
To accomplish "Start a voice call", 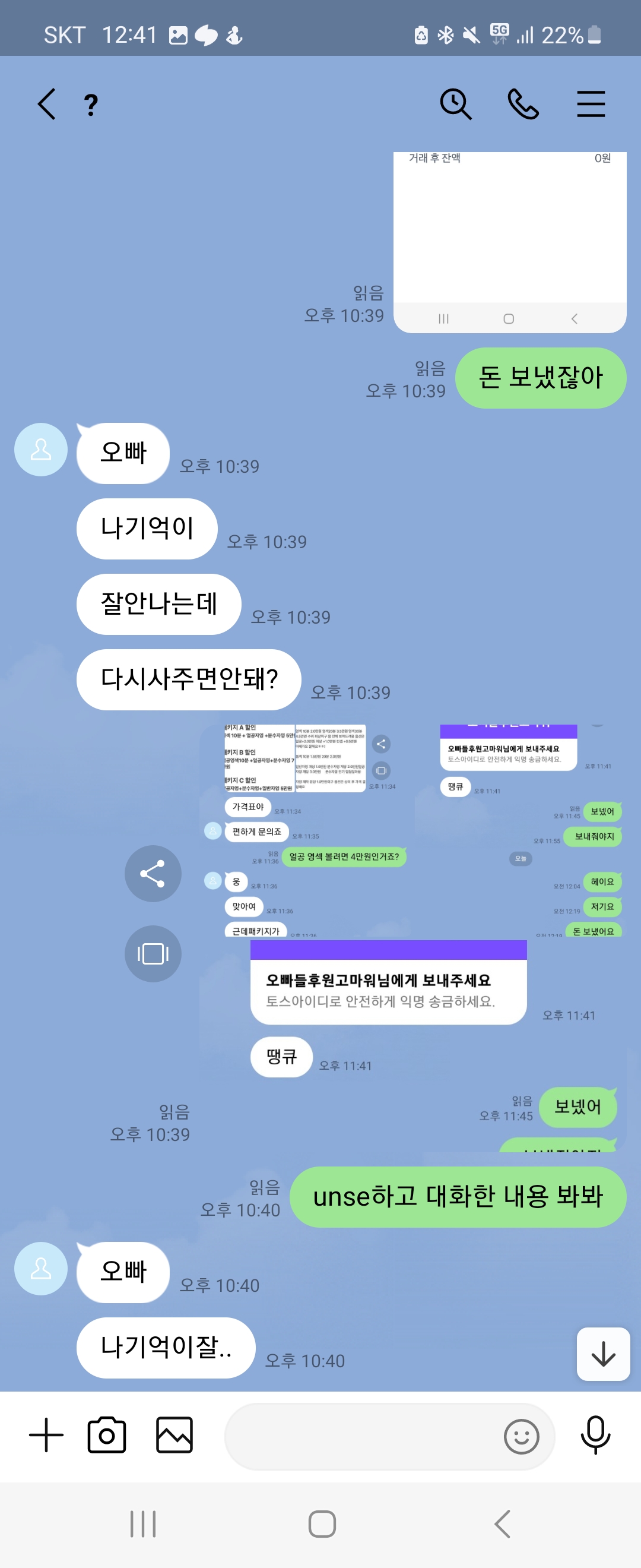I will [523, 104].
